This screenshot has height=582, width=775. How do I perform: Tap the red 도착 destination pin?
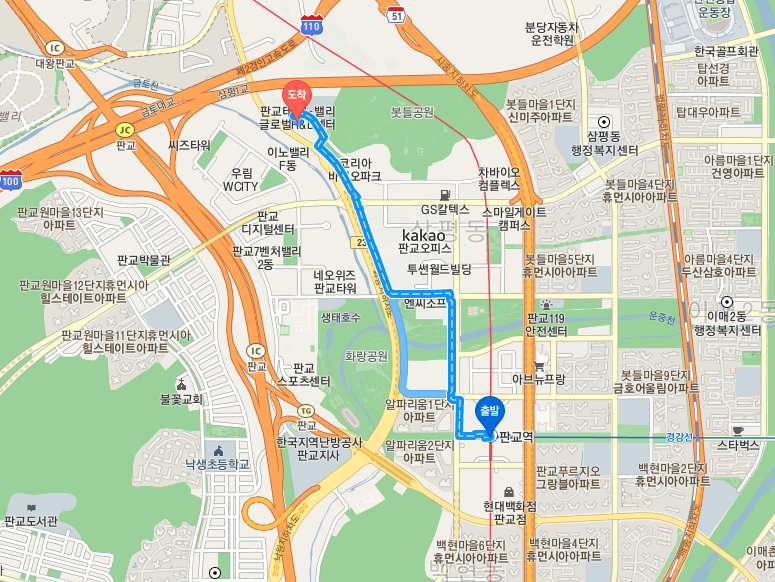click(x=296, y=93)
